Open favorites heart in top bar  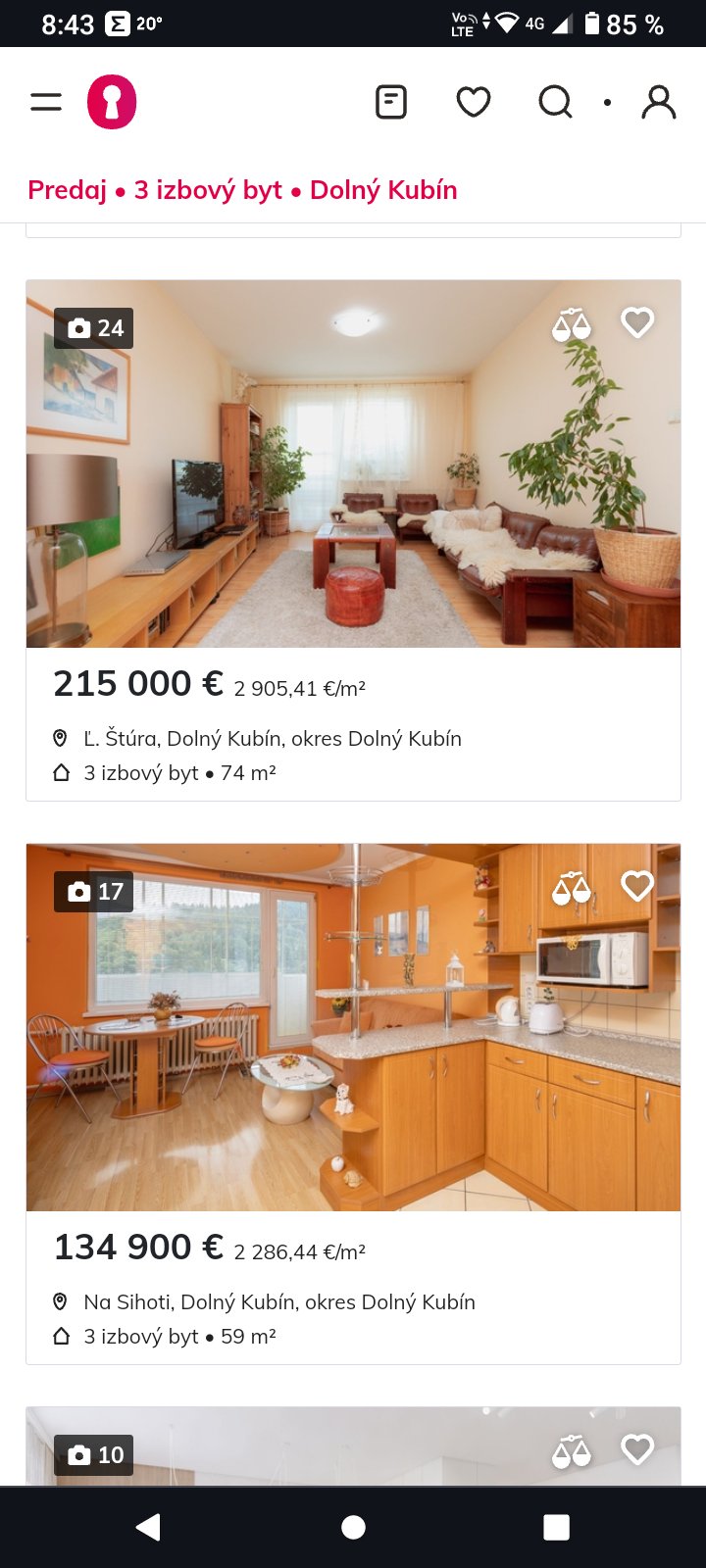click(474, 102)
